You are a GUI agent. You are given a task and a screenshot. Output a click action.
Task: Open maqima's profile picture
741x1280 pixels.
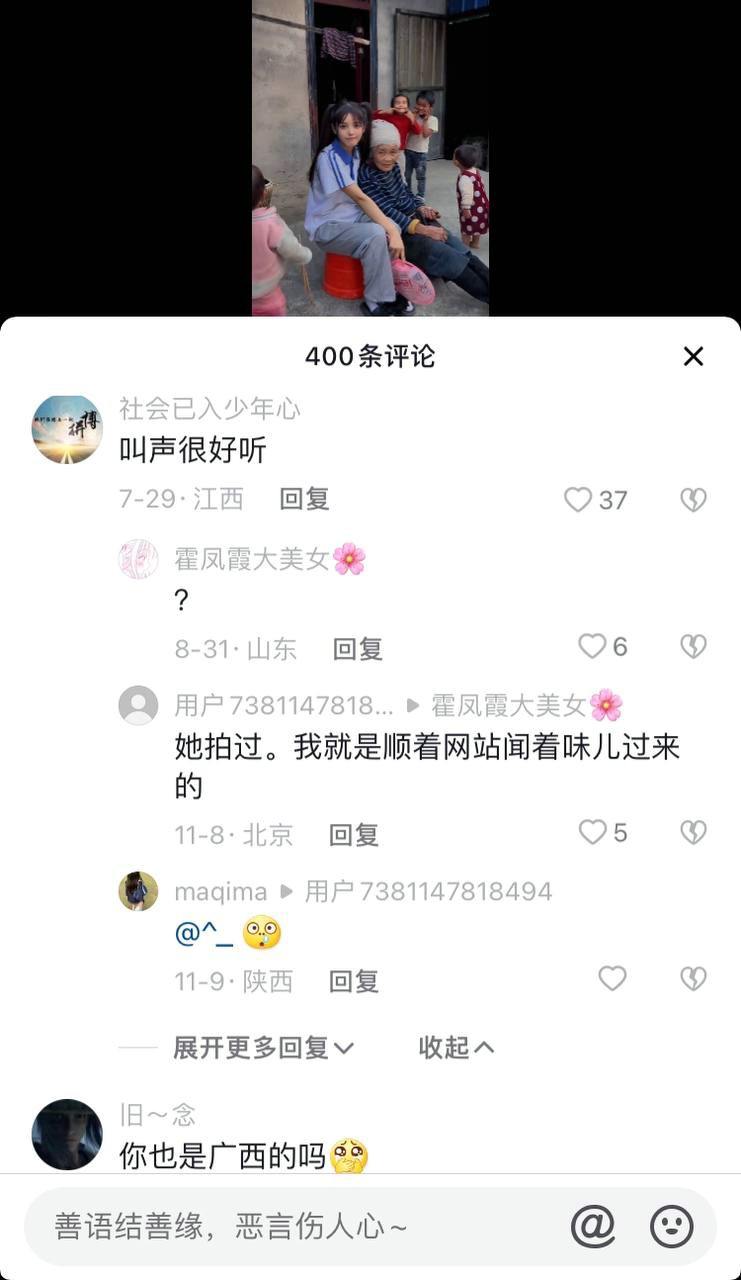[x=138, y=891]
